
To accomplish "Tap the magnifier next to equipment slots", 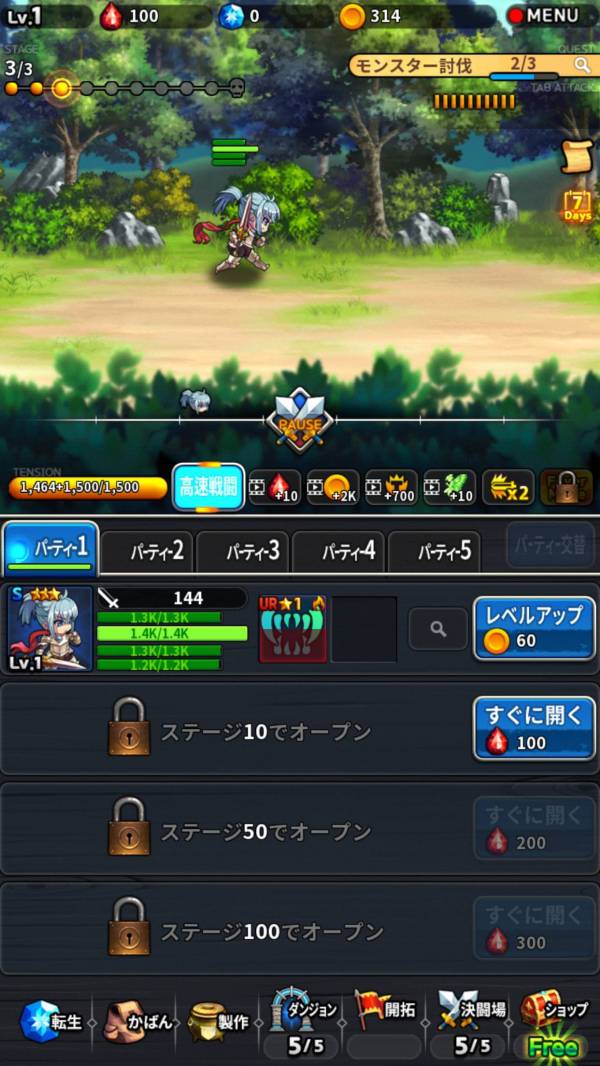I will [x=438, y=628].
